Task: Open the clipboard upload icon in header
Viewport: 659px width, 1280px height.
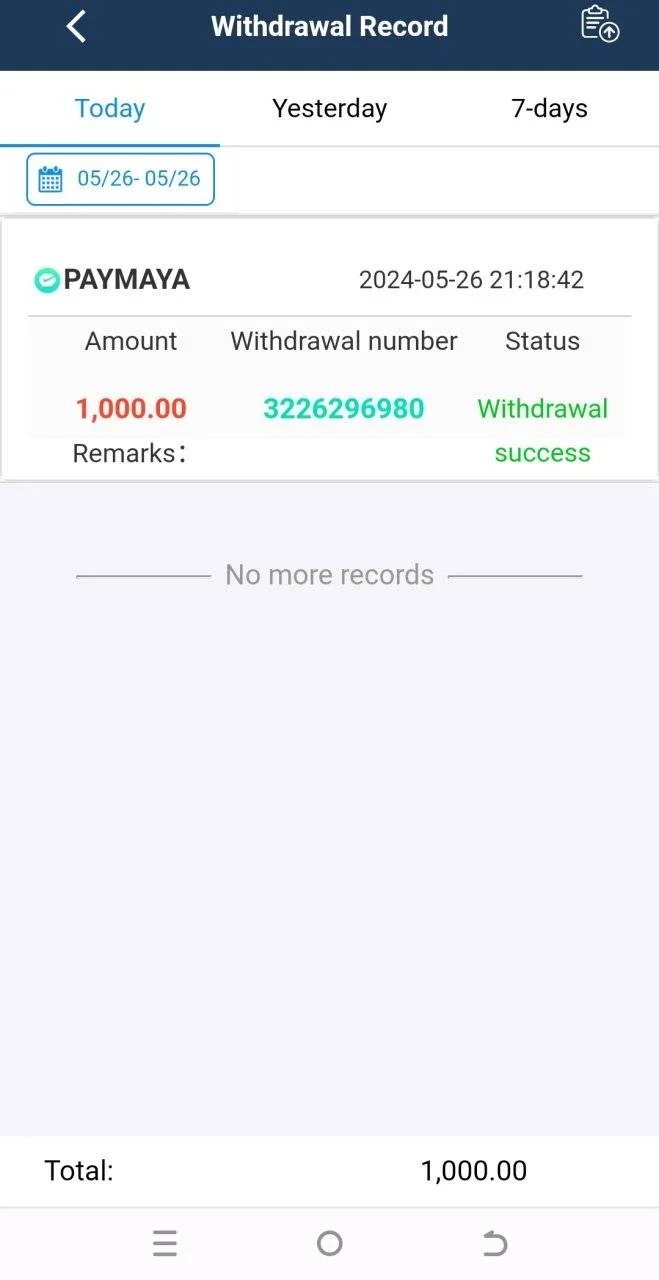Action: click(600, 24)
